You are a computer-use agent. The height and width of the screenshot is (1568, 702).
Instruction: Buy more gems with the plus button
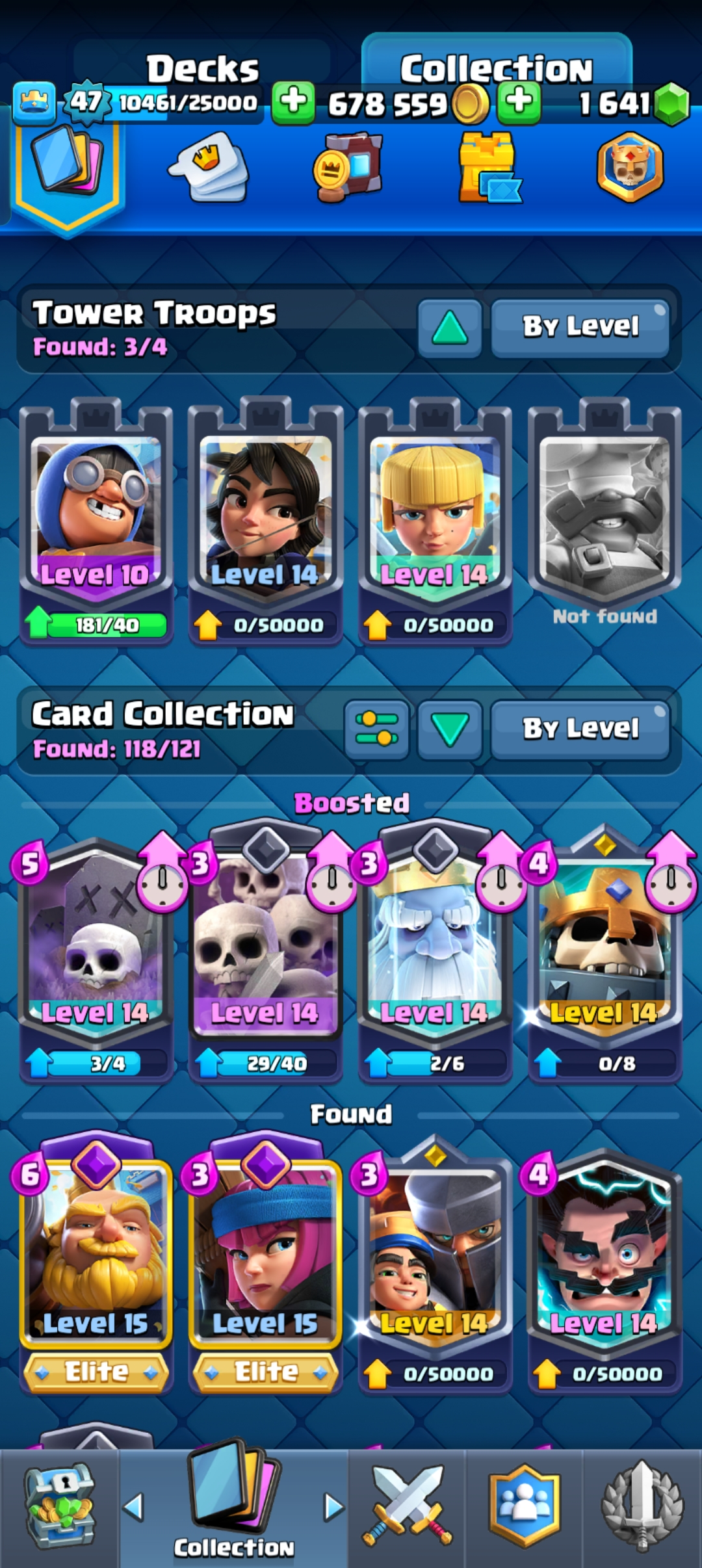(519, 102)
